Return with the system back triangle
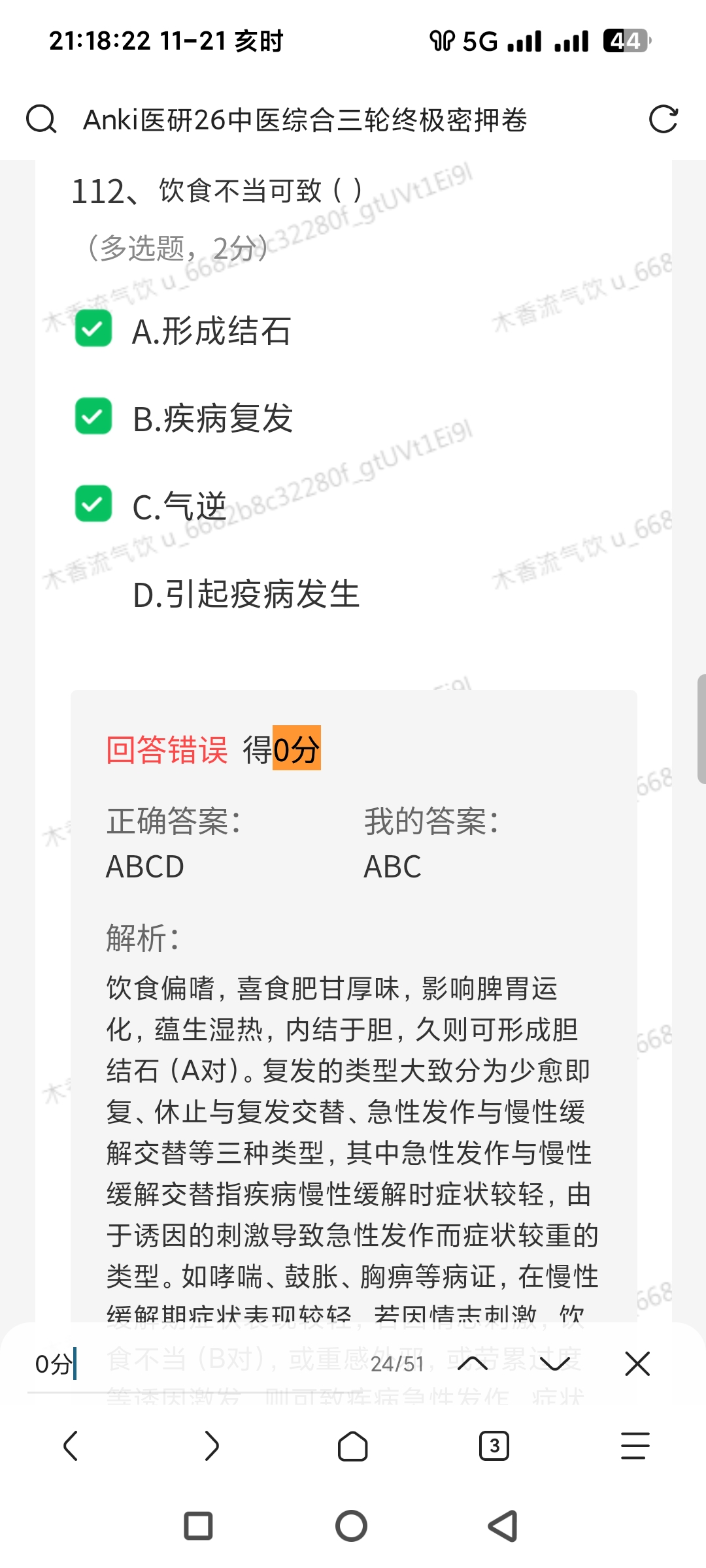706x1568 pixels. [504, 1526]
